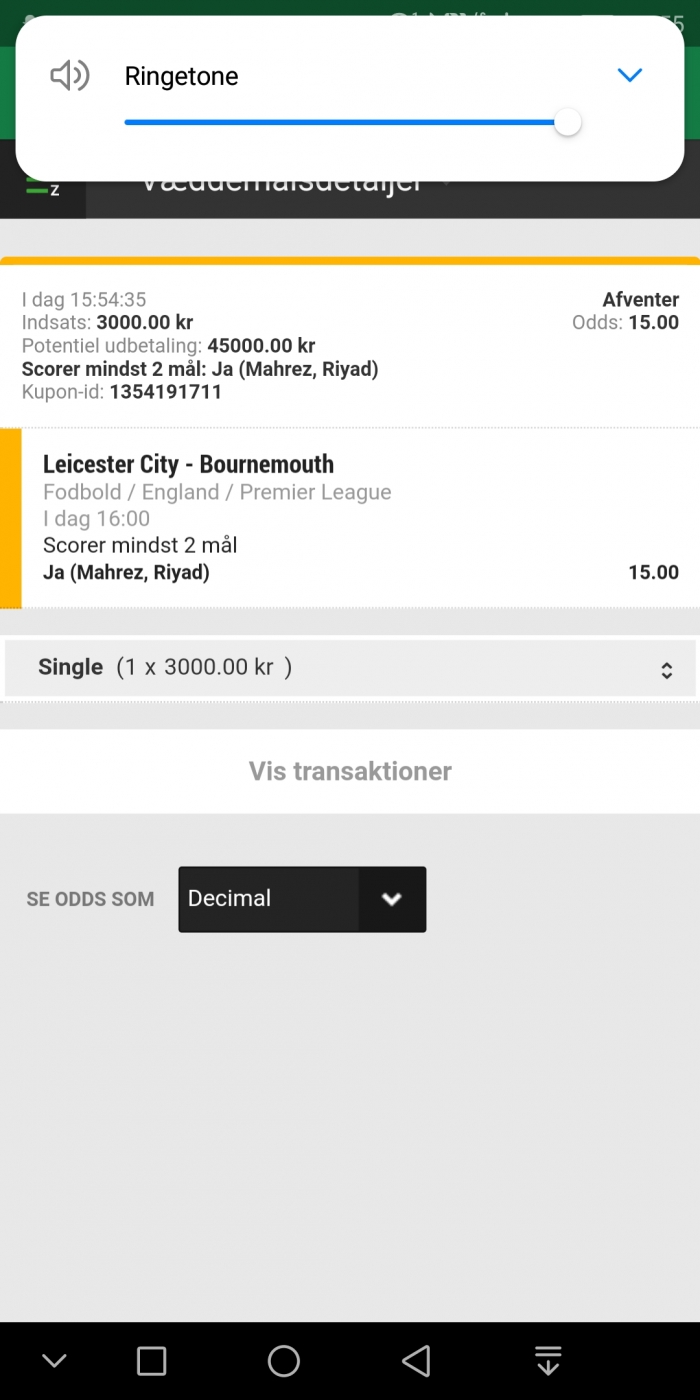
Task: Mute ringtone via the speaker icon
Action: pos(70,75)
